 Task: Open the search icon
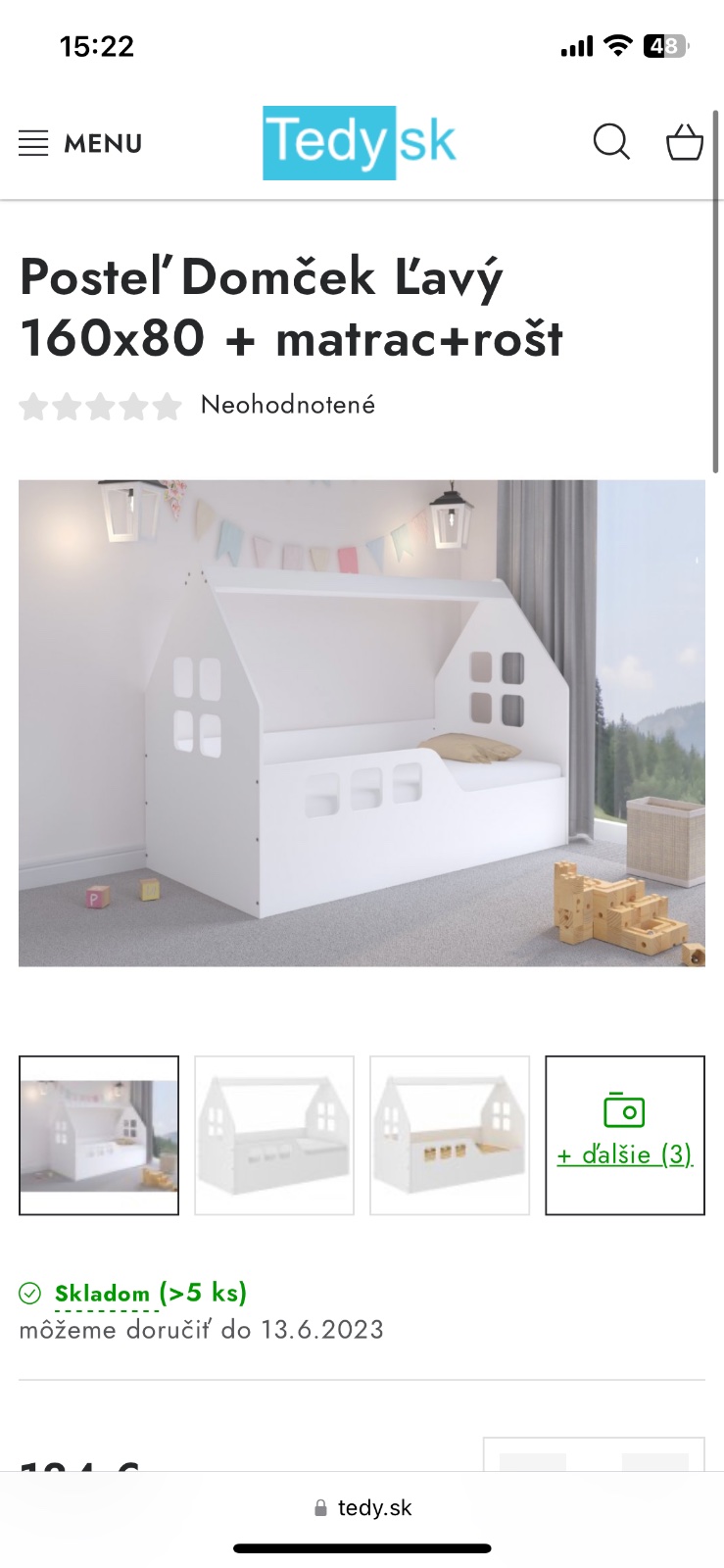[611, 142]
